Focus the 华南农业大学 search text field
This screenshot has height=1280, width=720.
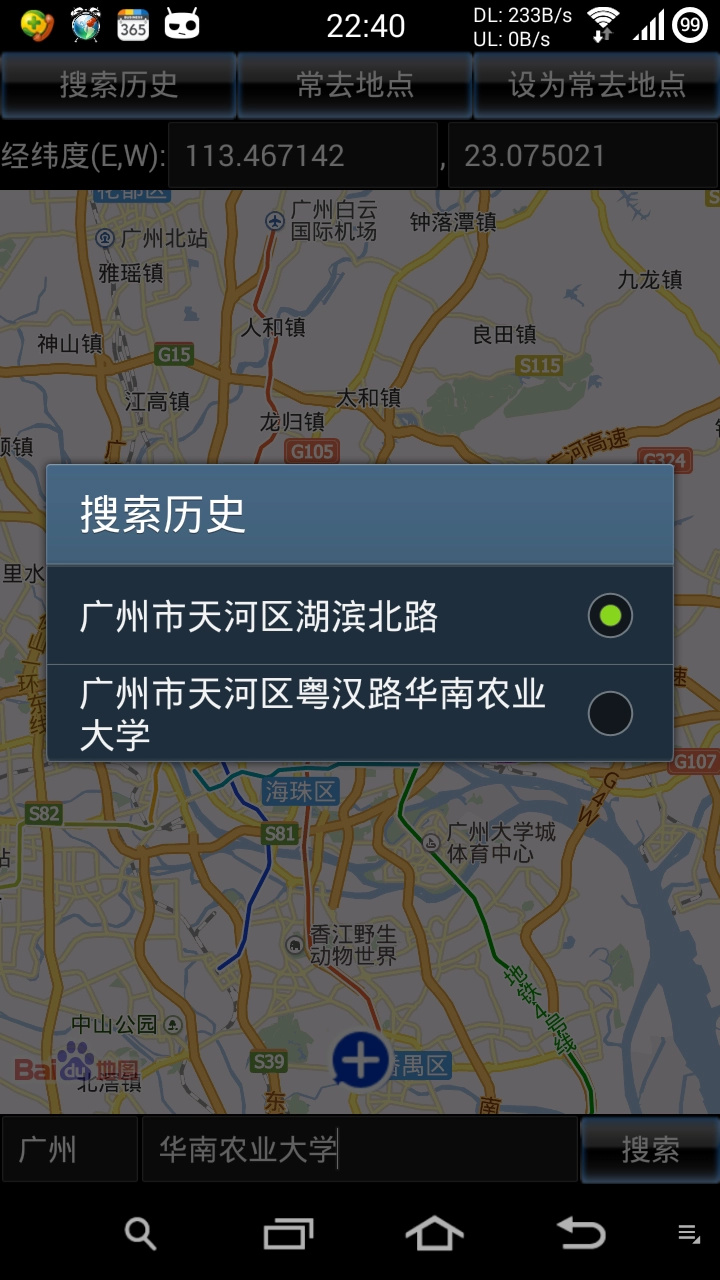click(360, 1150)
